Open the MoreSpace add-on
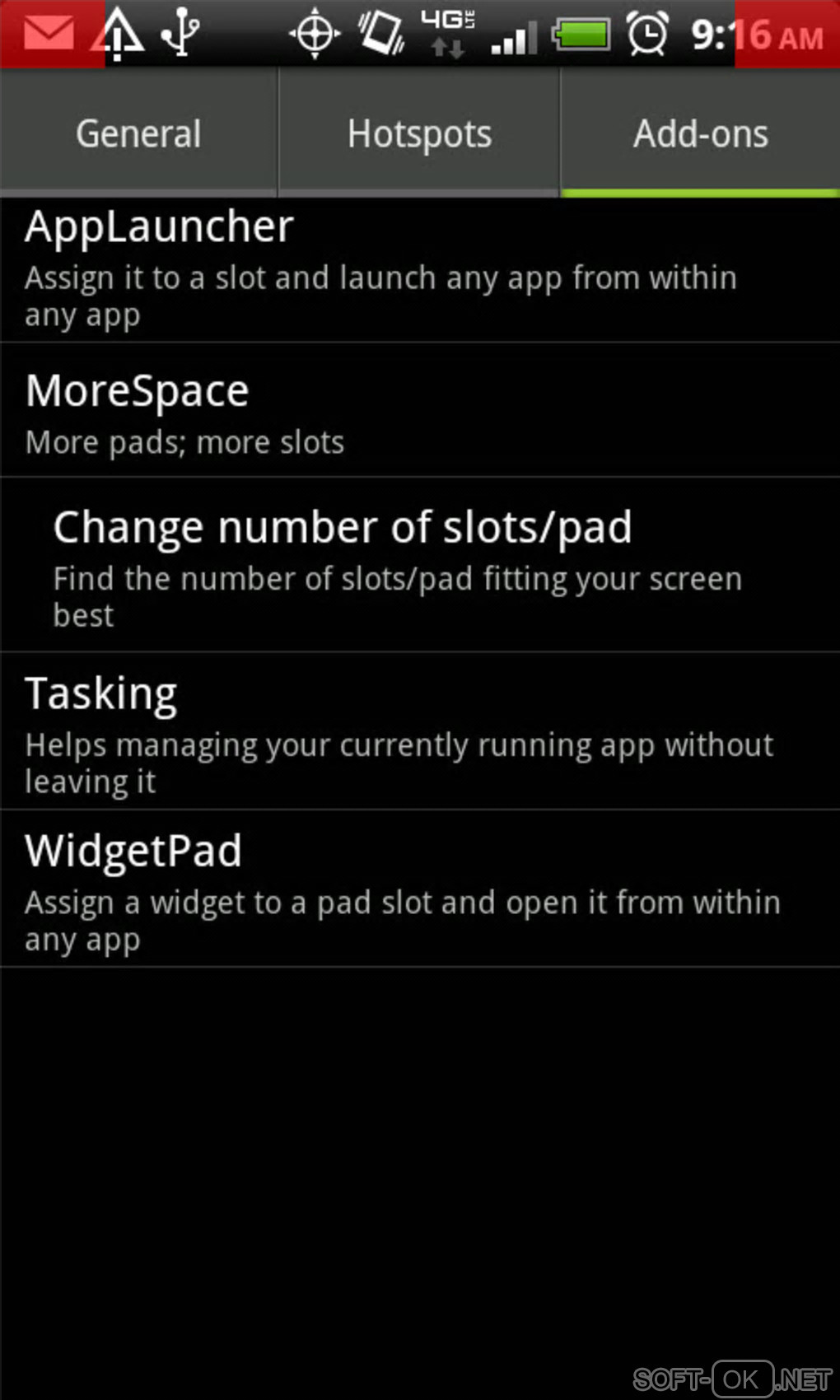Viewport: 840px width, 1400px height. point(420,410)
